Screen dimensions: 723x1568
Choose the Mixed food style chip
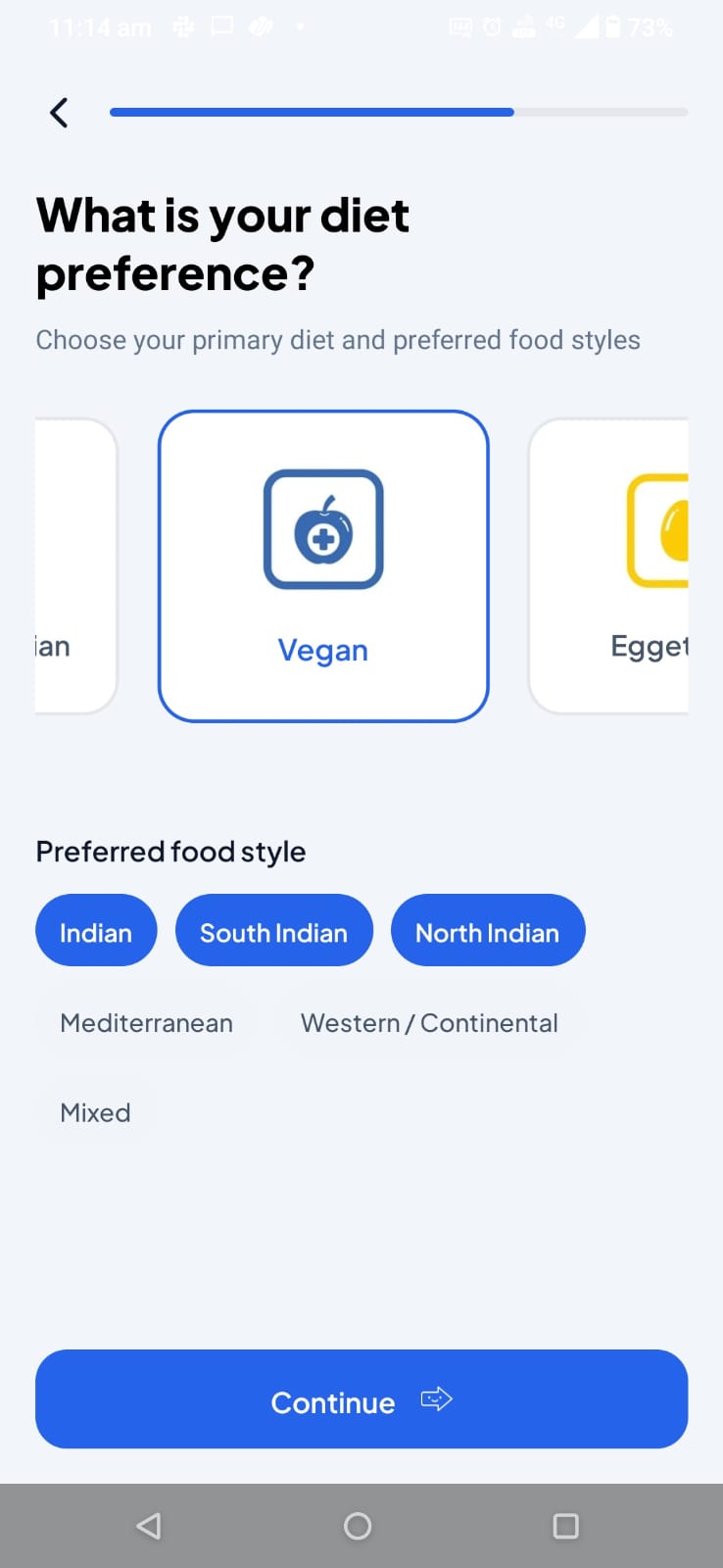(x=95, y=1113)
